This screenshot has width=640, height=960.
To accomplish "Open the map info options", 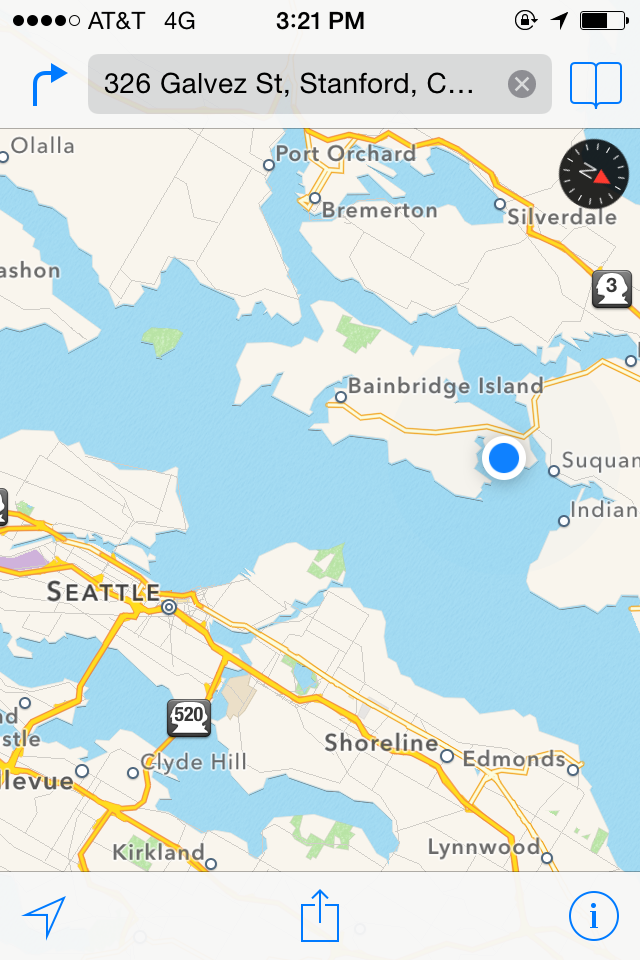I will pos(594,915).
